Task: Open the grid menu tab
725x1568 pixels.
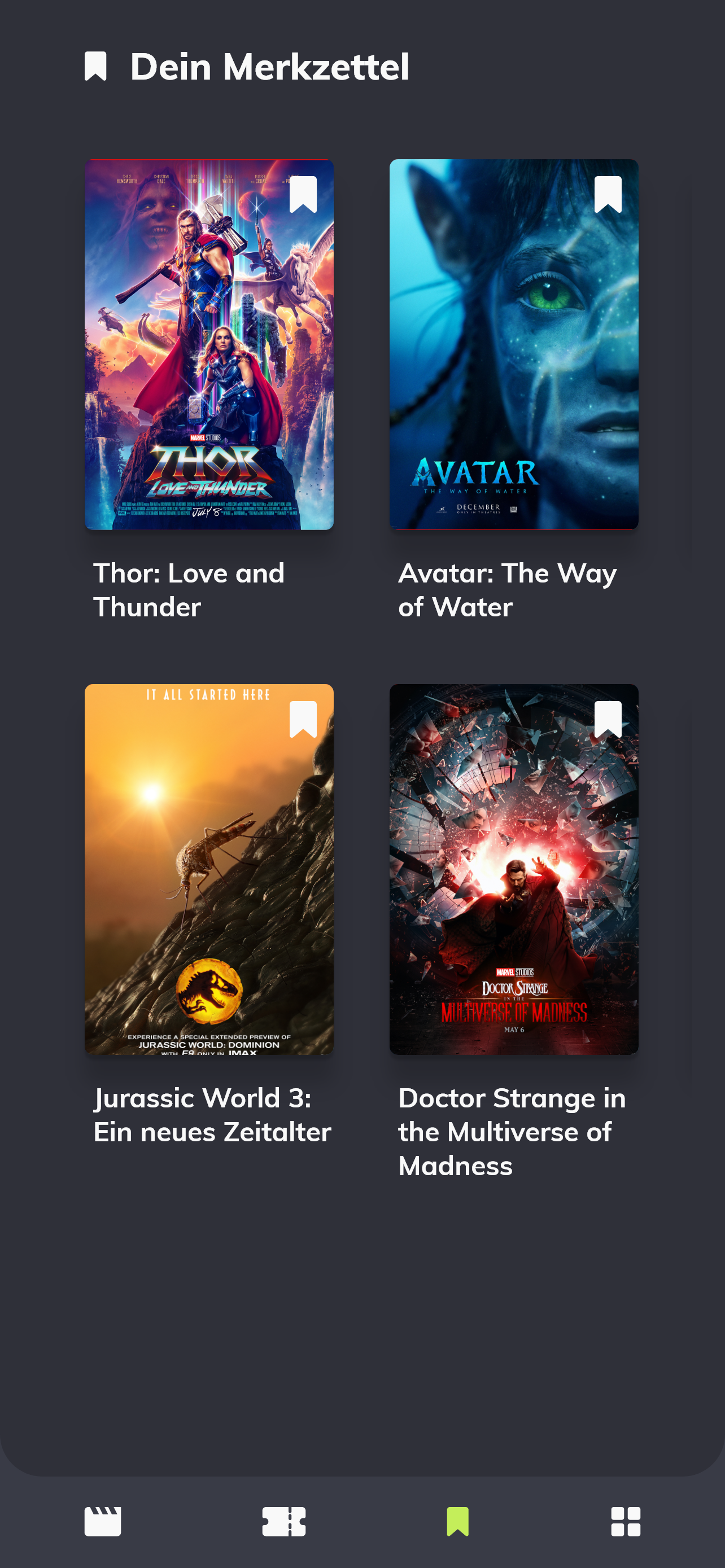Action: click(625, 1521)
